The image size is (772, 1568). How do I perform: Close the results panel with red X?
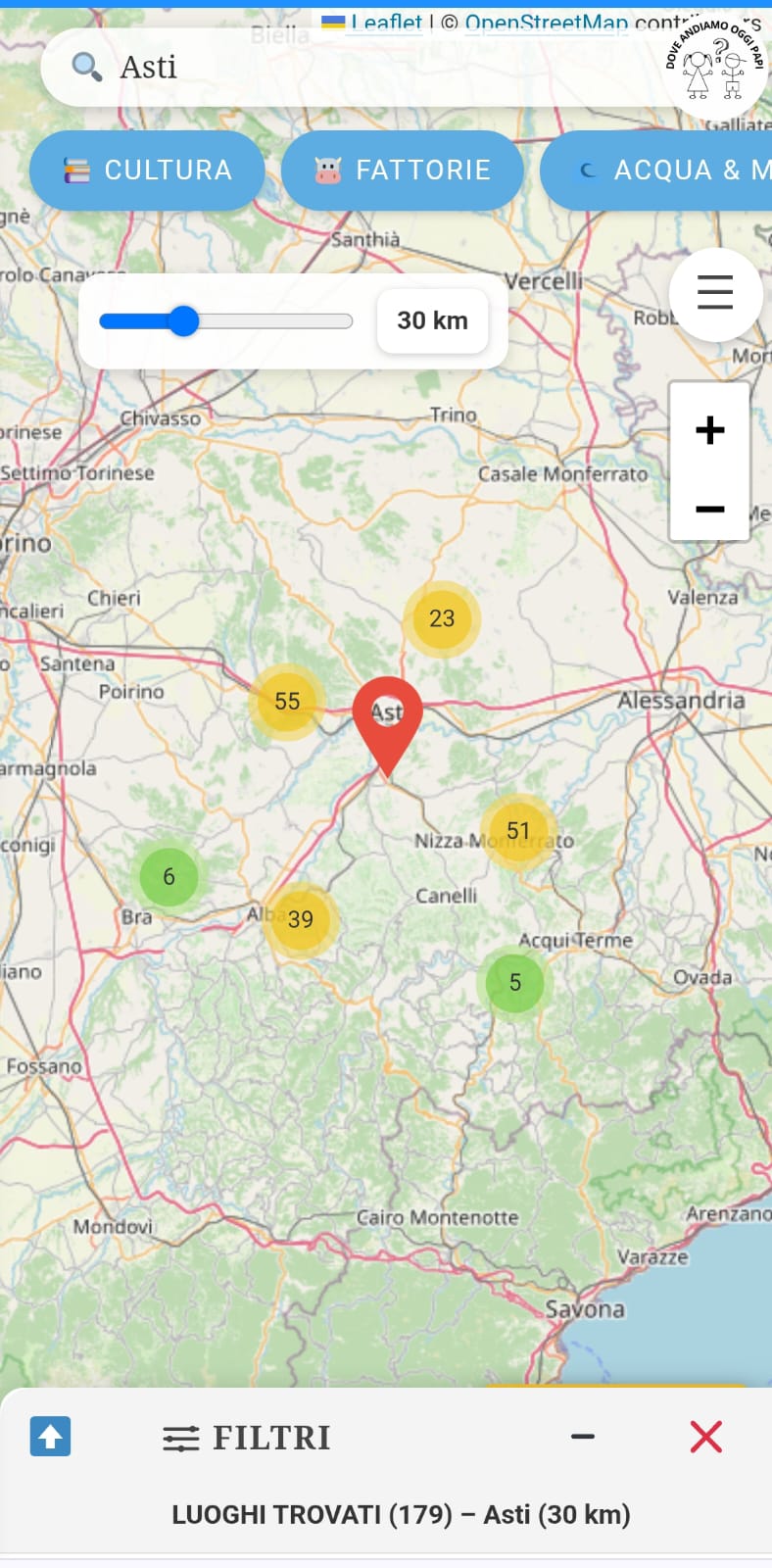click(x=705, y=1437)
